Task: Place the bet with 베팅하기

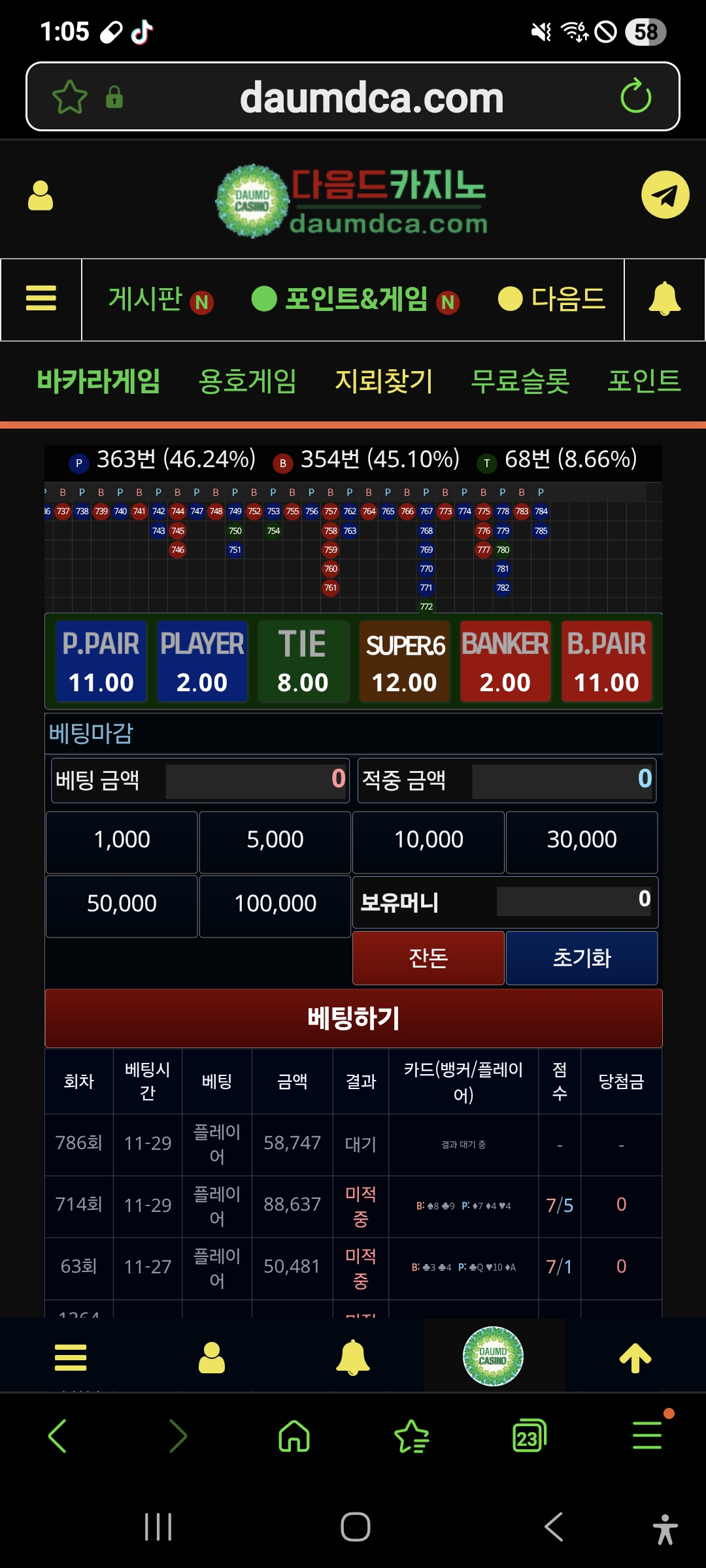Action: pyautogui.click(x=353, y=1018)
